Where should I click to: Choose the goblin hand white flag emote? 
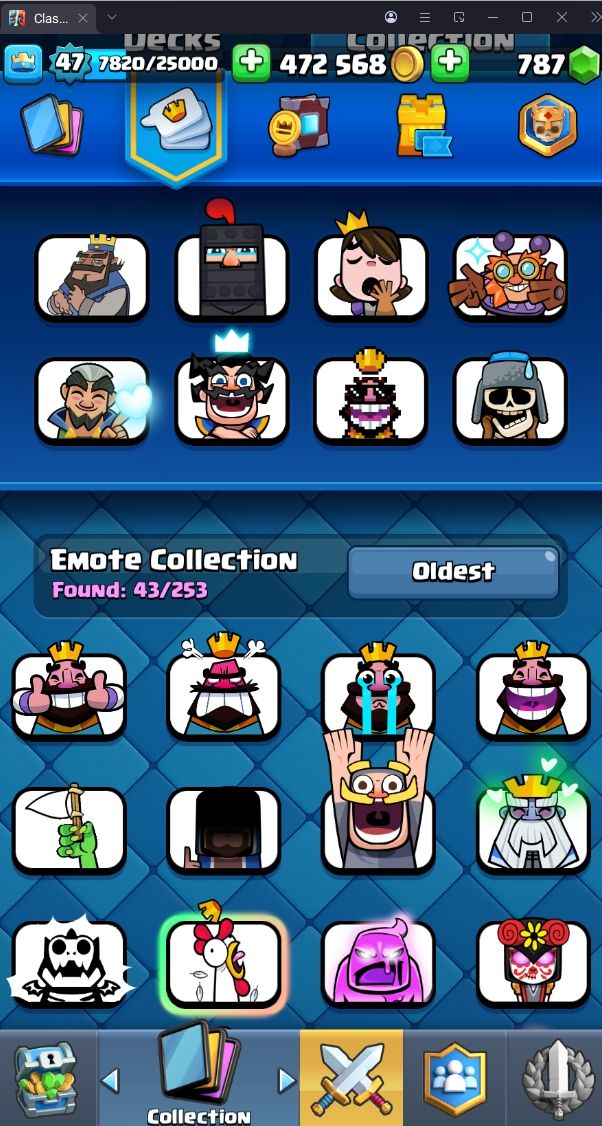pos(69,828)
